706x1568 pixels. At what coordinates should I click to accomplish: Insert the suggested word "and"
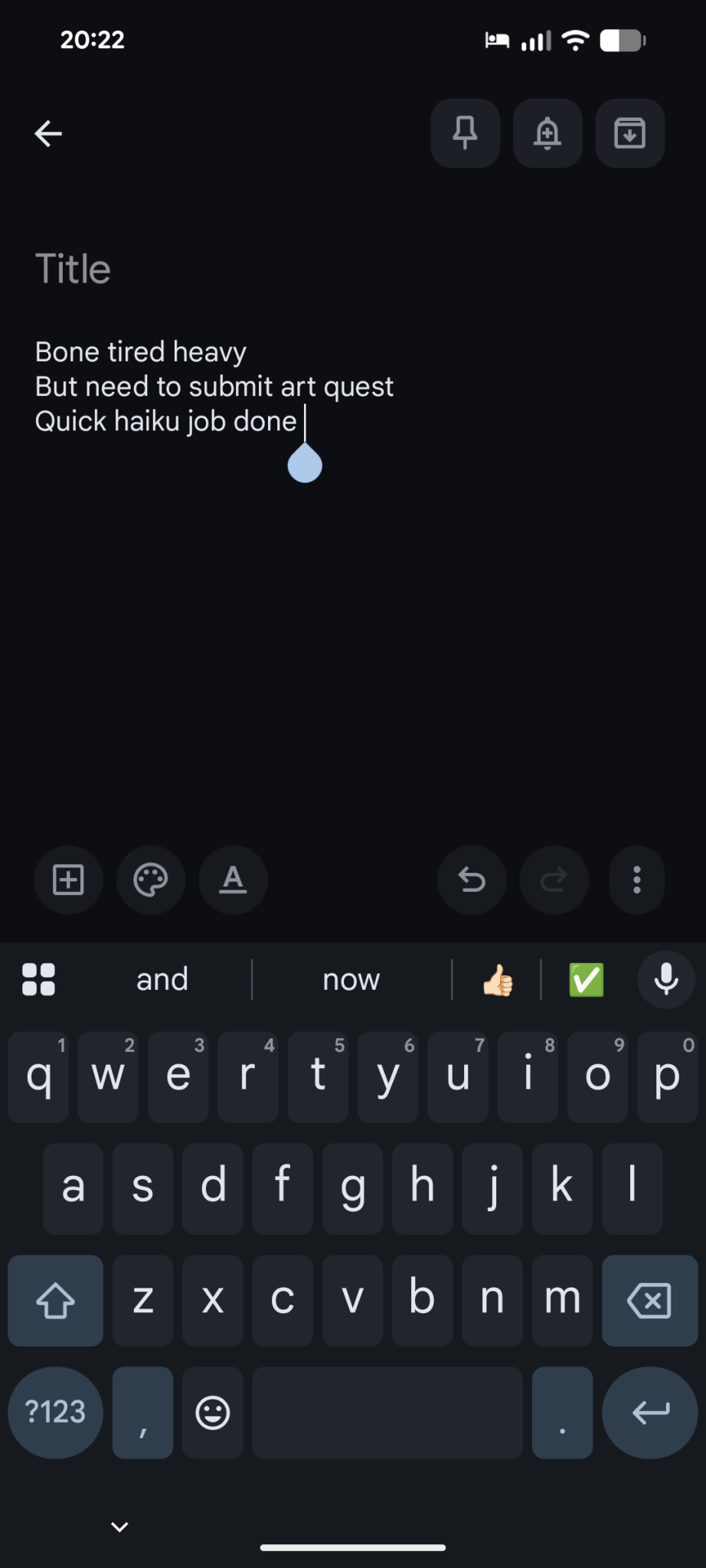coord(162,980)
